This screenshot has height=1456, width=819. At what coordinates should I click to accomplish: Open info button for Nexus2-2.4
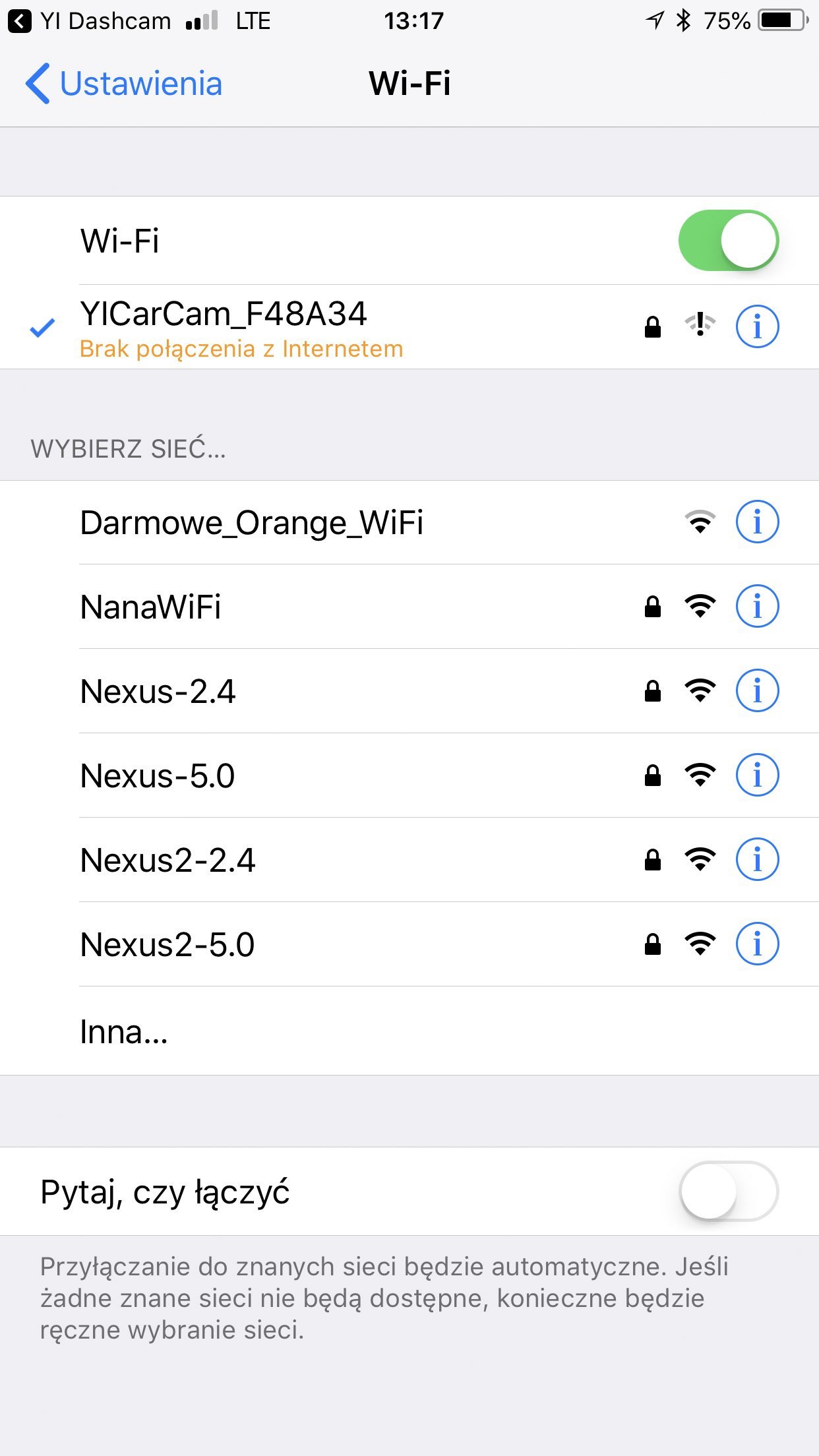757,859
